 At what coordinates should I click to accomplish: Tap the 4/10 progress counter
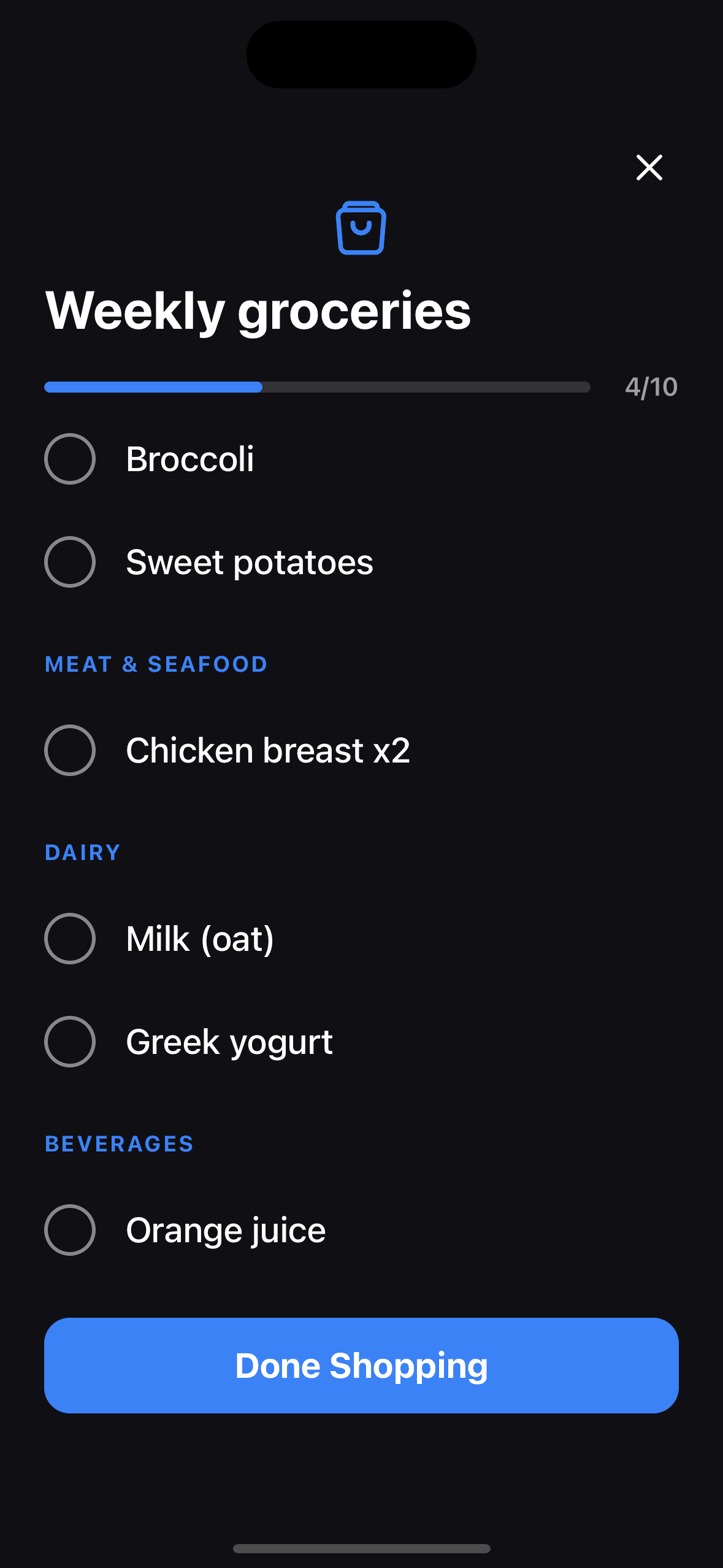[651, 387]
